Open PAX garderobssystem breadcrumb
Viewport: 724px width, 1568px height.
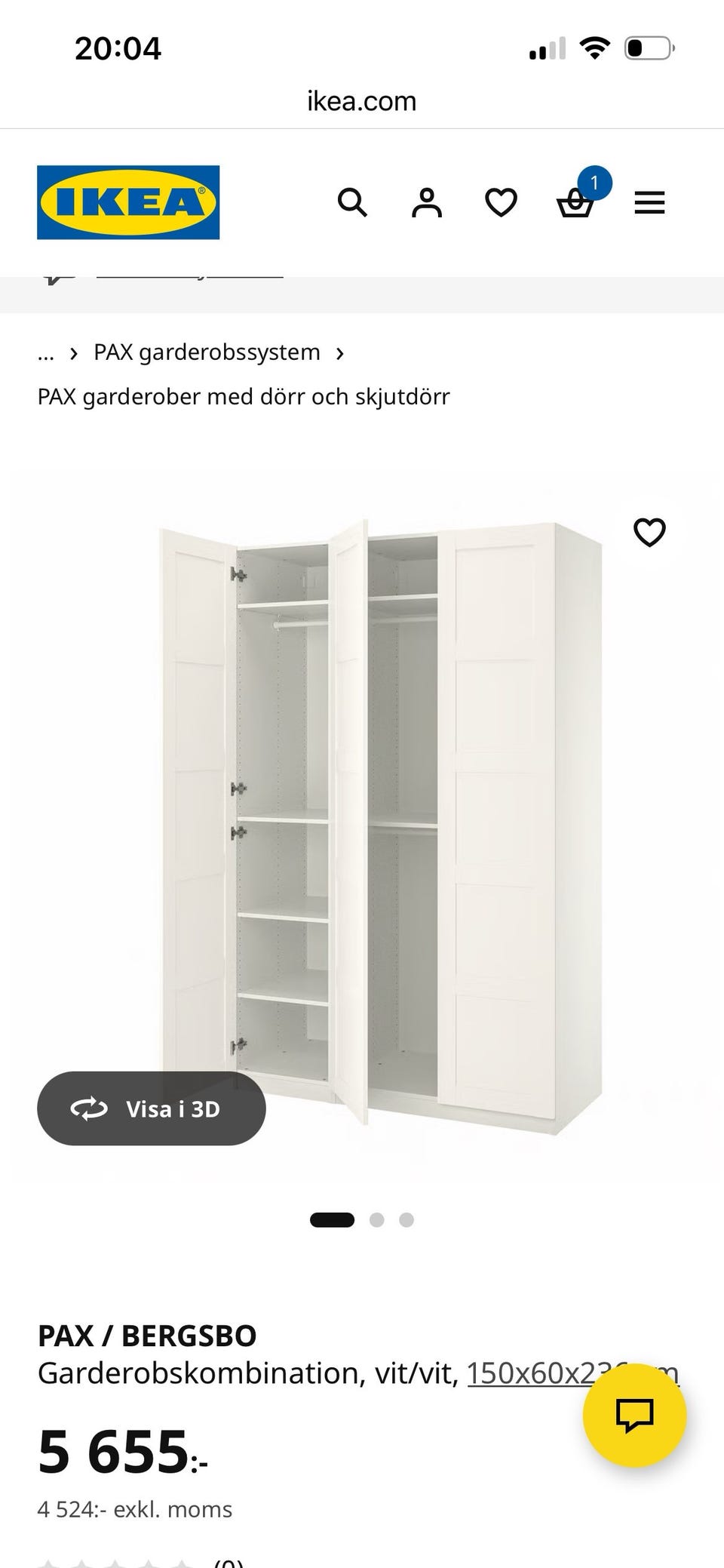click(207, 352)
